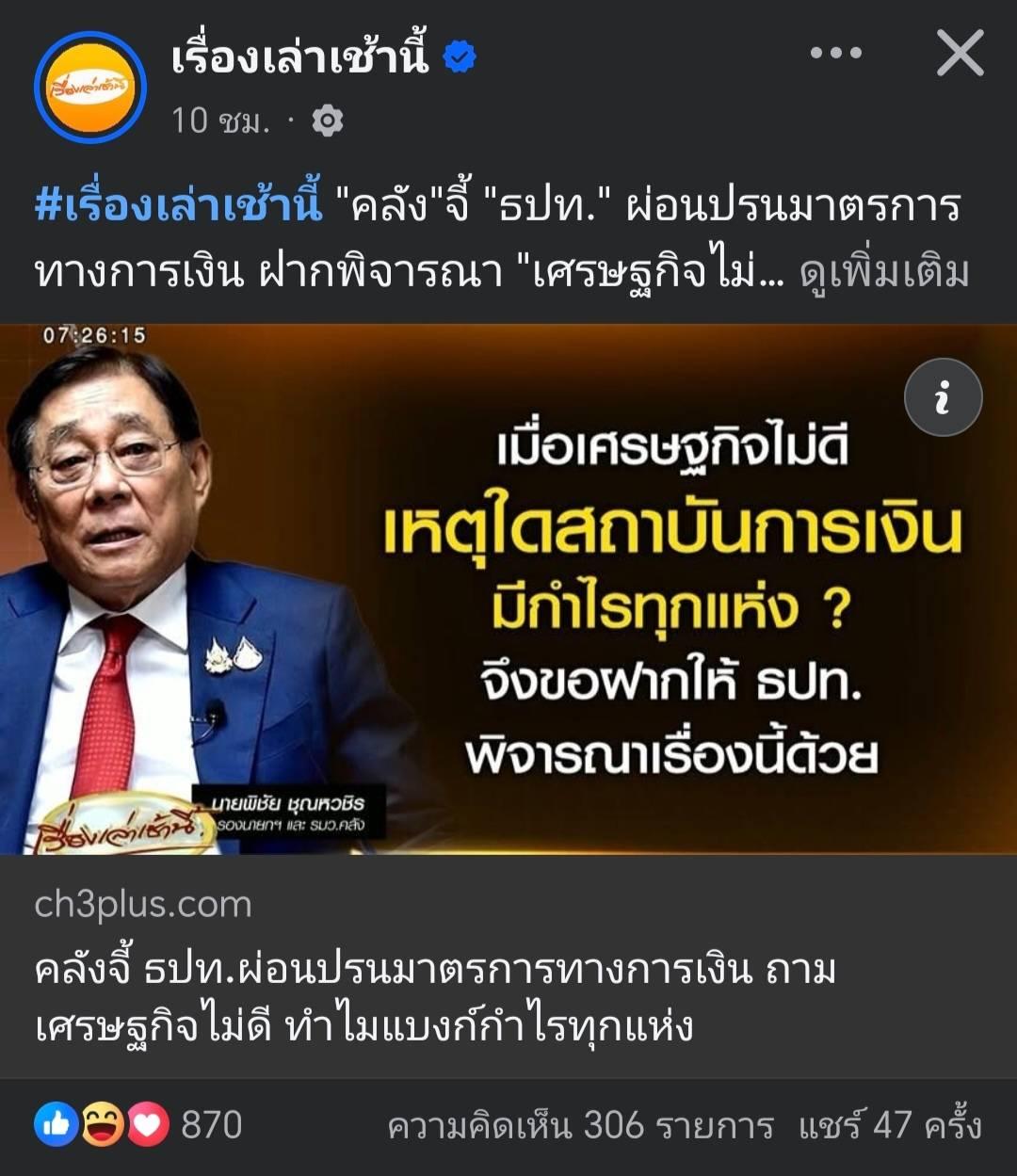Close the post with the X button
The image size is (1017, 1176).
click(960, 54)
